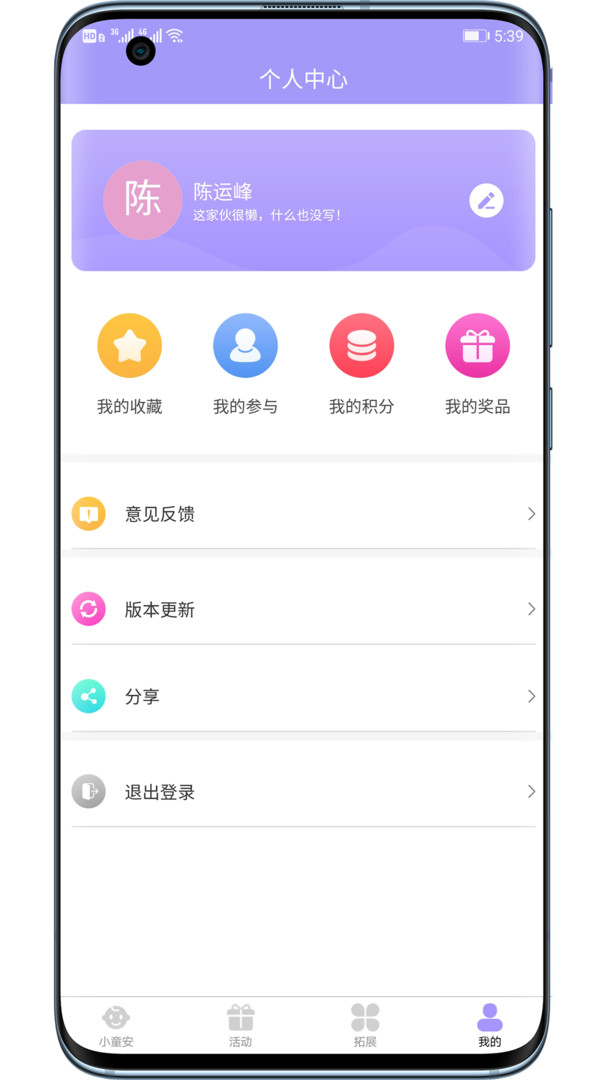Open 我的参与 participation

point(245,346)
